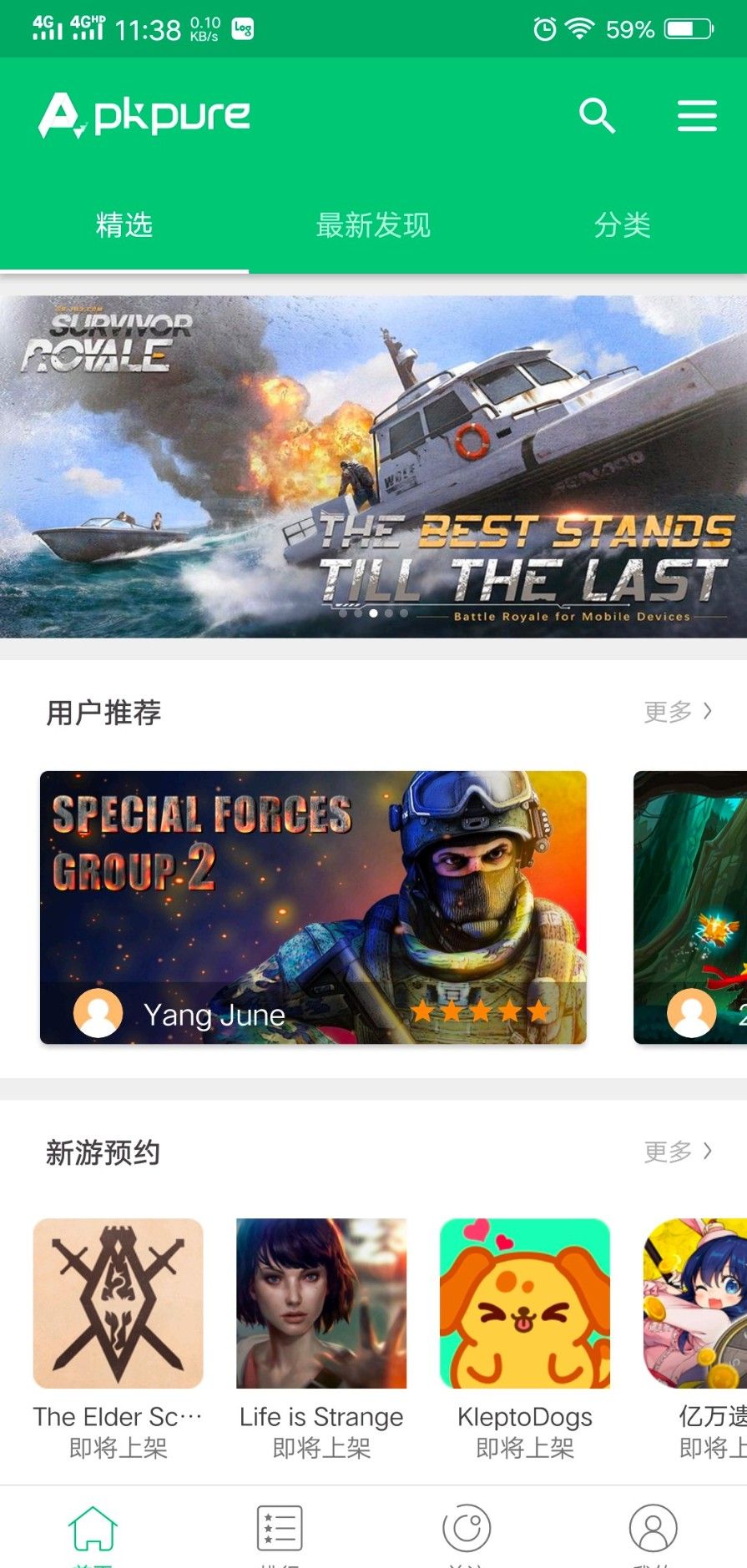Open the hamburger menu
This screenshot has width=747, height=1568.
[696, 116]
